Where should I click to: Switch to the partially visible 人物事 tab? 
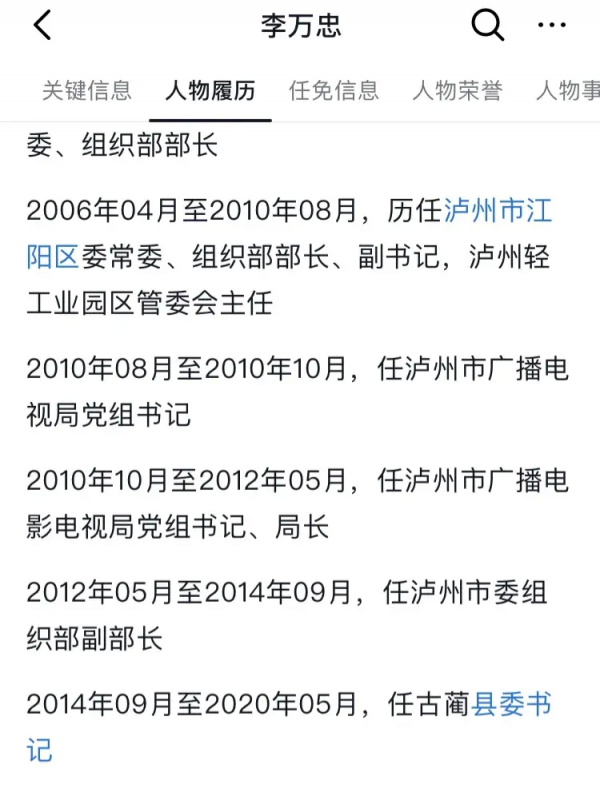(568, 91)
